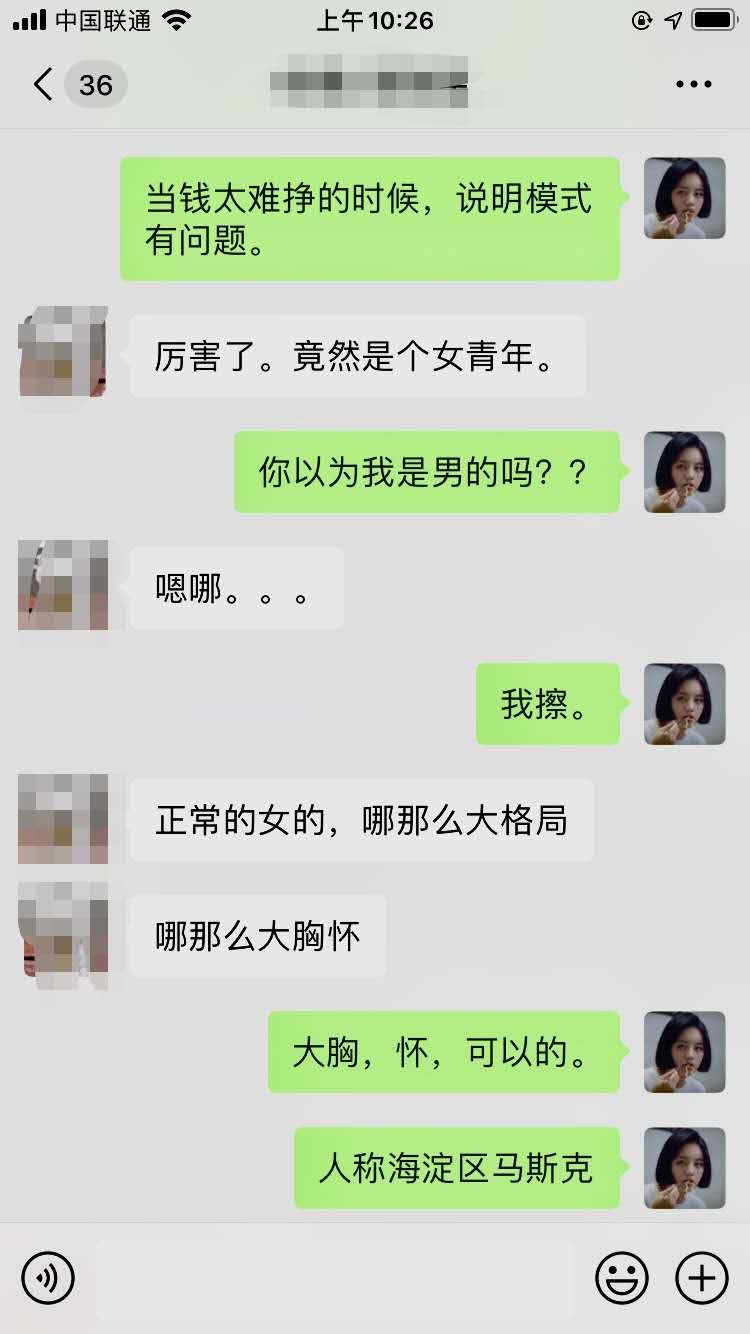The height and width of the screenshot is (1334, 750).
Task: Open the plus attachments menu
Action: pyautogui.click(x=702, y=1277)
